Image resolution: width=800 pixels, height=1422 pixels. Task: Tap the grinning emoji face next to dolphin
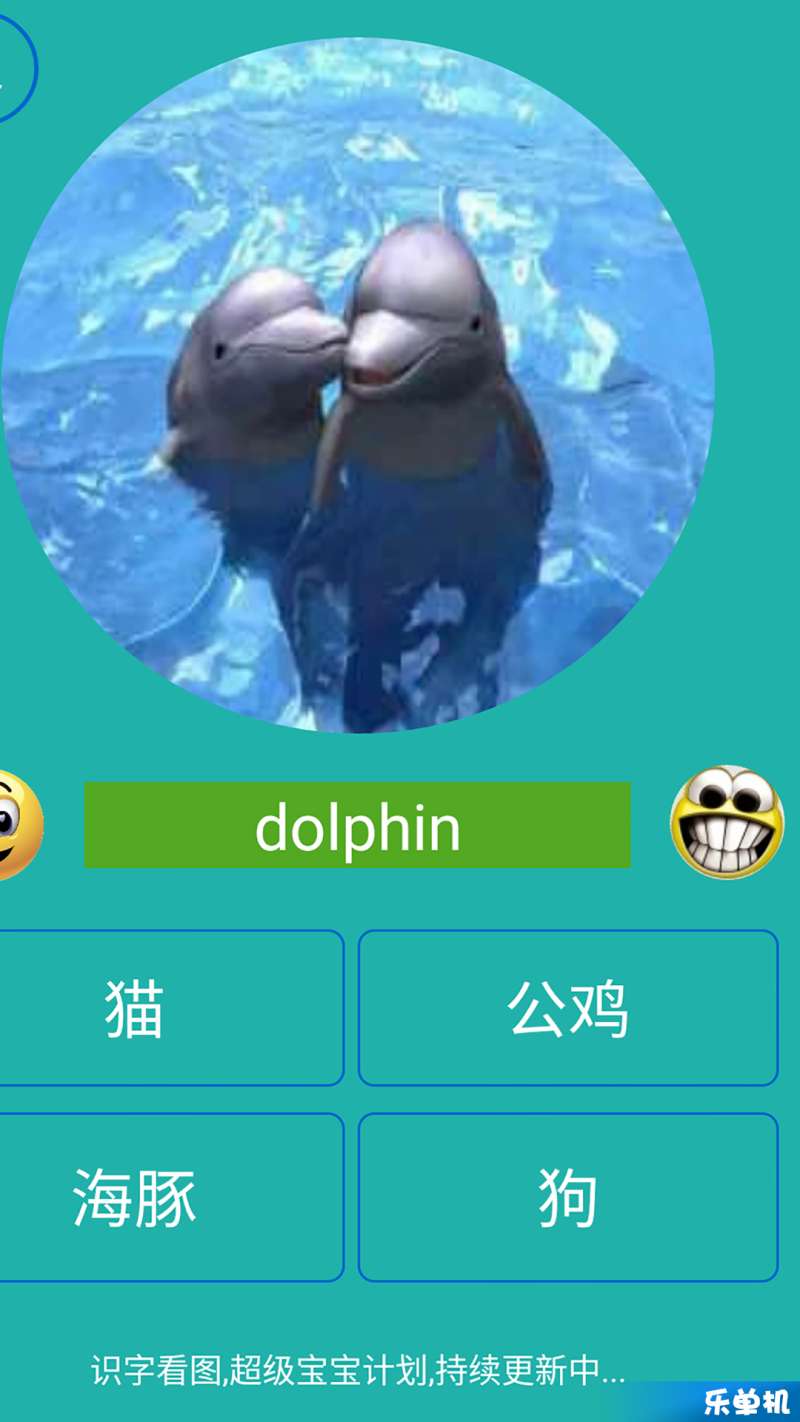[x=727, y=822]
